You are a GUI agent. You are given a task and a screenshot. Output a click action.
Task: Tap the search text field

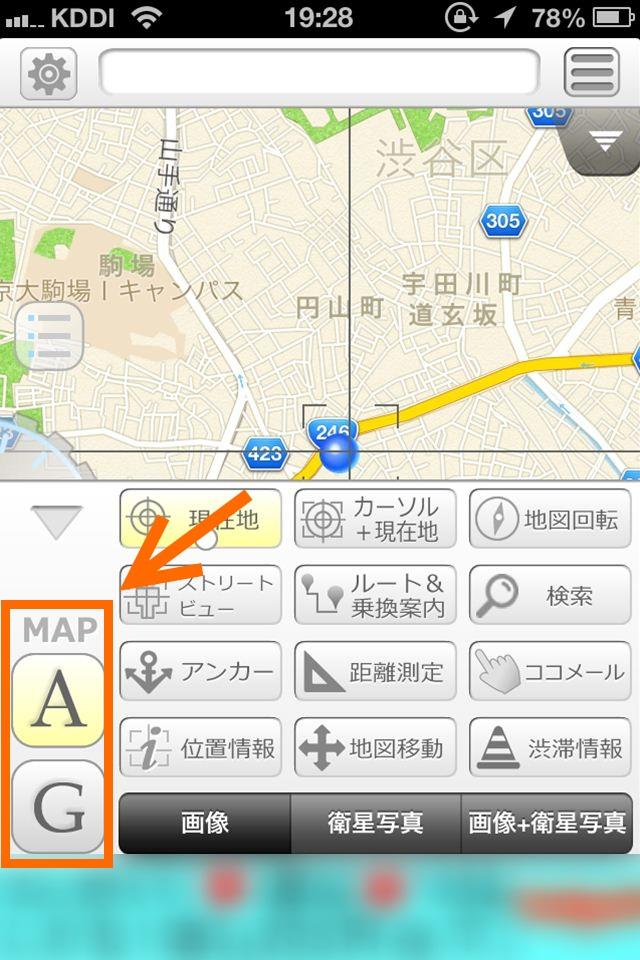click(319, 72)
